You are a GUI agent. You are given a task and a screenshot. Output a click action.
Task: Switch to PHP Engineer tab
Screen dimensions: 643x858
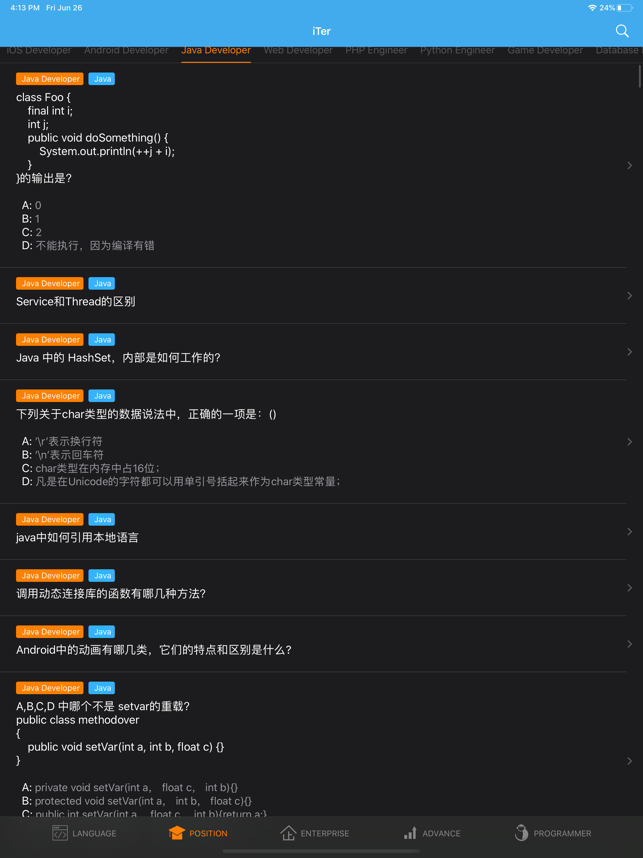point(376,50)
